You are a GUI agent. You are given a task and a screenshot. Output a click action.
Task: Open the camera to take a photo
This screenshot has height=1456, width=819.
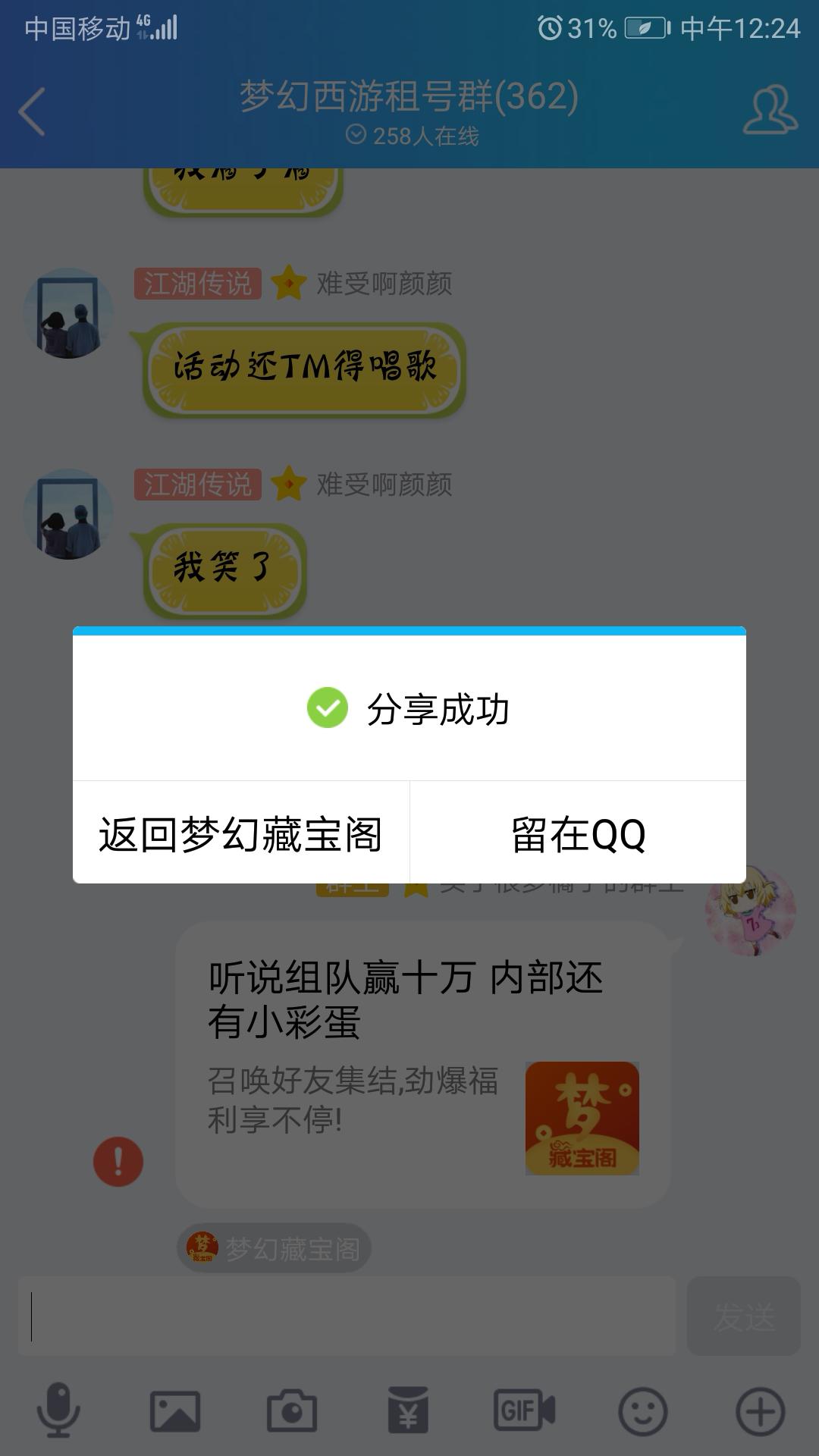pyautogui.click(x=292, y=1411)
